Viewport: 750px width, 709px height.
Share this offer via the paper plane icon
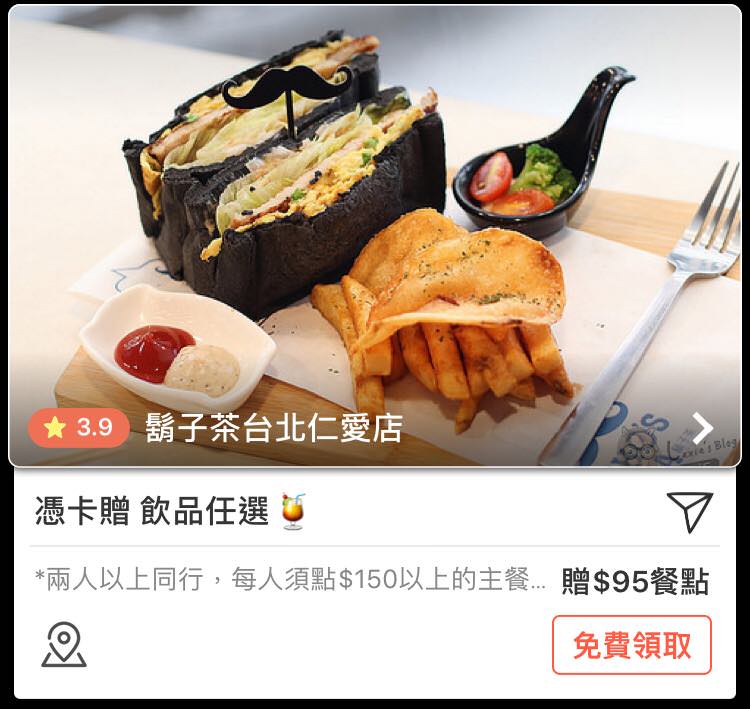click(688, 511)
